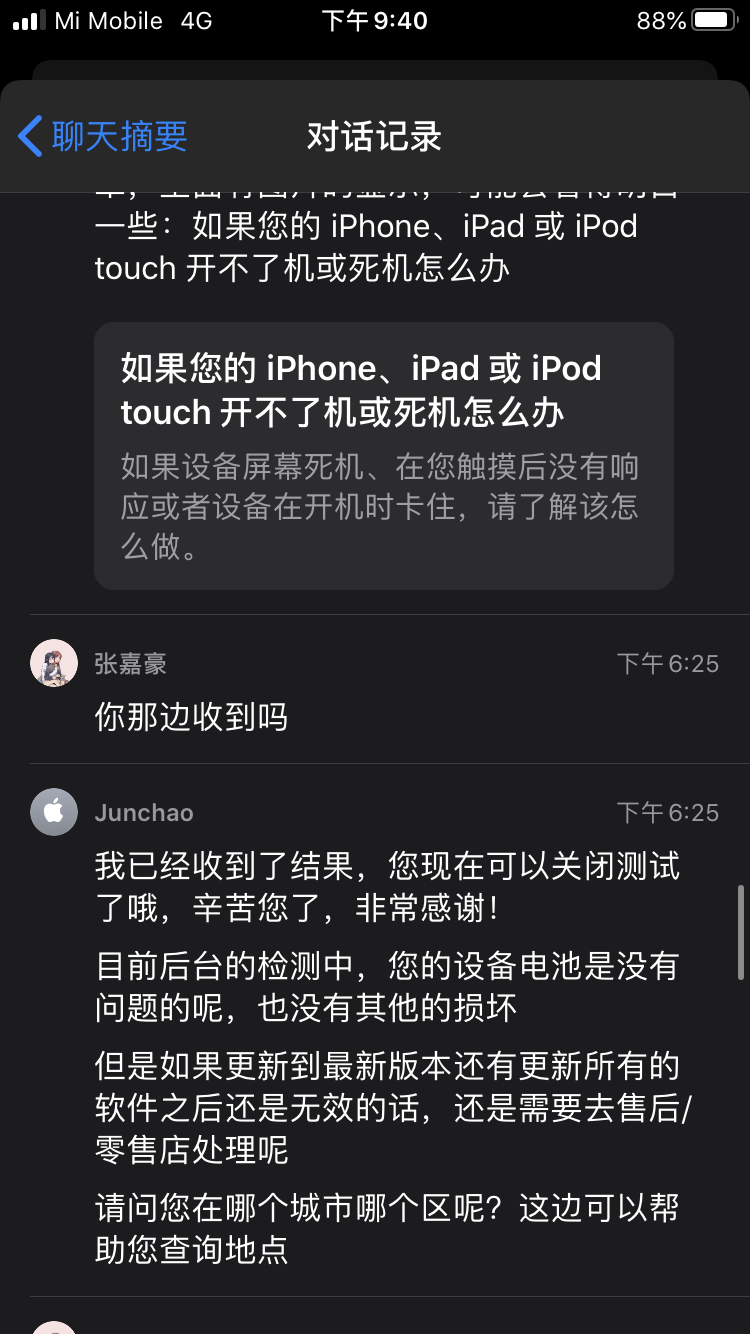The height and width of the screenshot is (1334, 750).
Task: Go back to 聊天摘要
Action: pos(103,136)
